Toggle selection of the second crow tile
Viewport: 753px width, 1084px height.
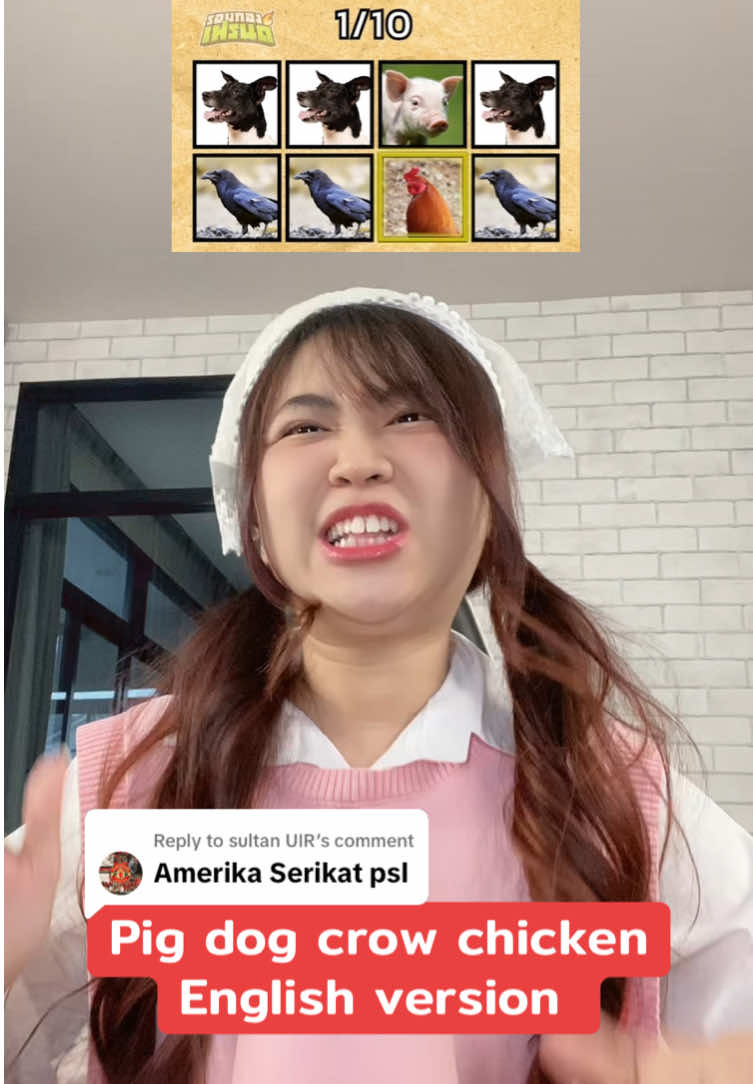point(328,199)
